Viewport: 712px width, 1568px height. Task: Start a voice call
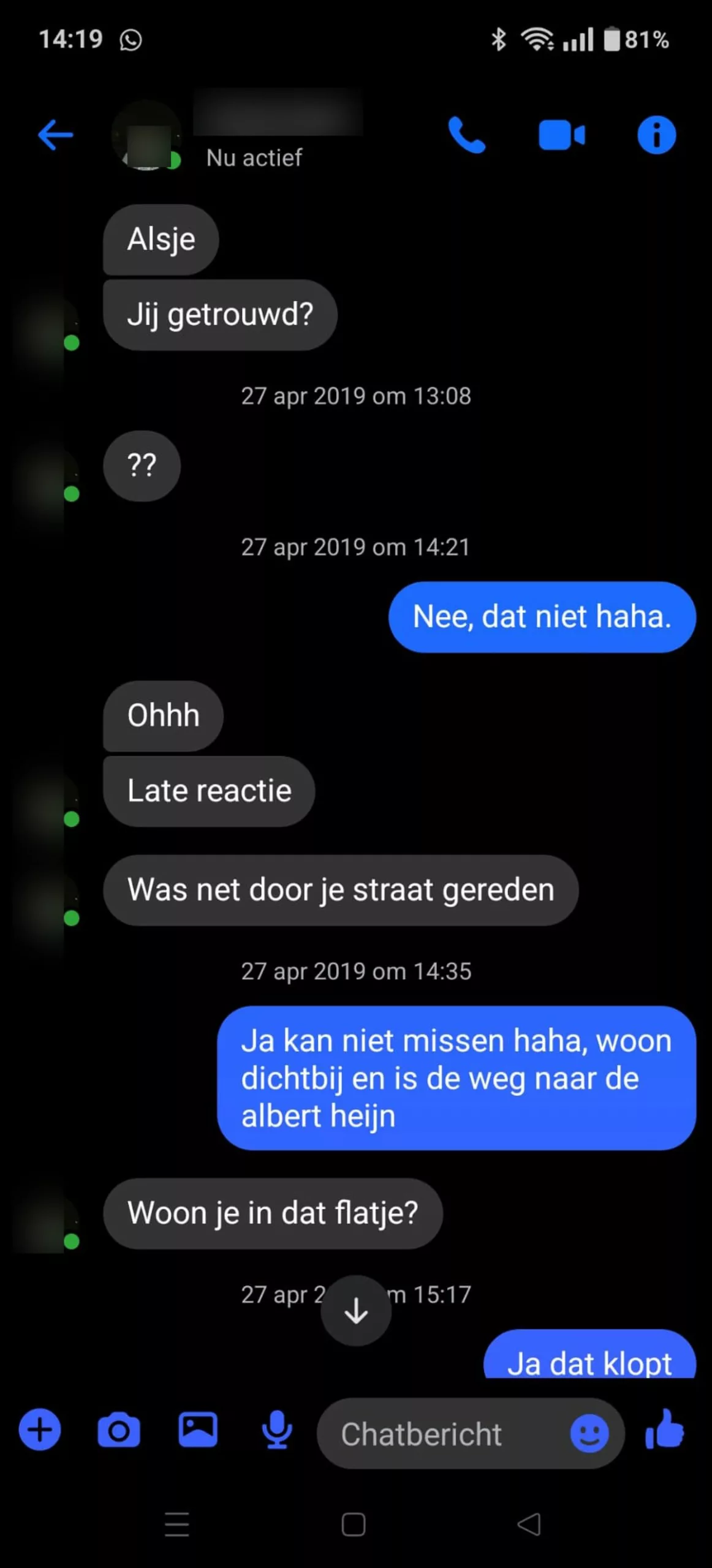coord(467,134)
